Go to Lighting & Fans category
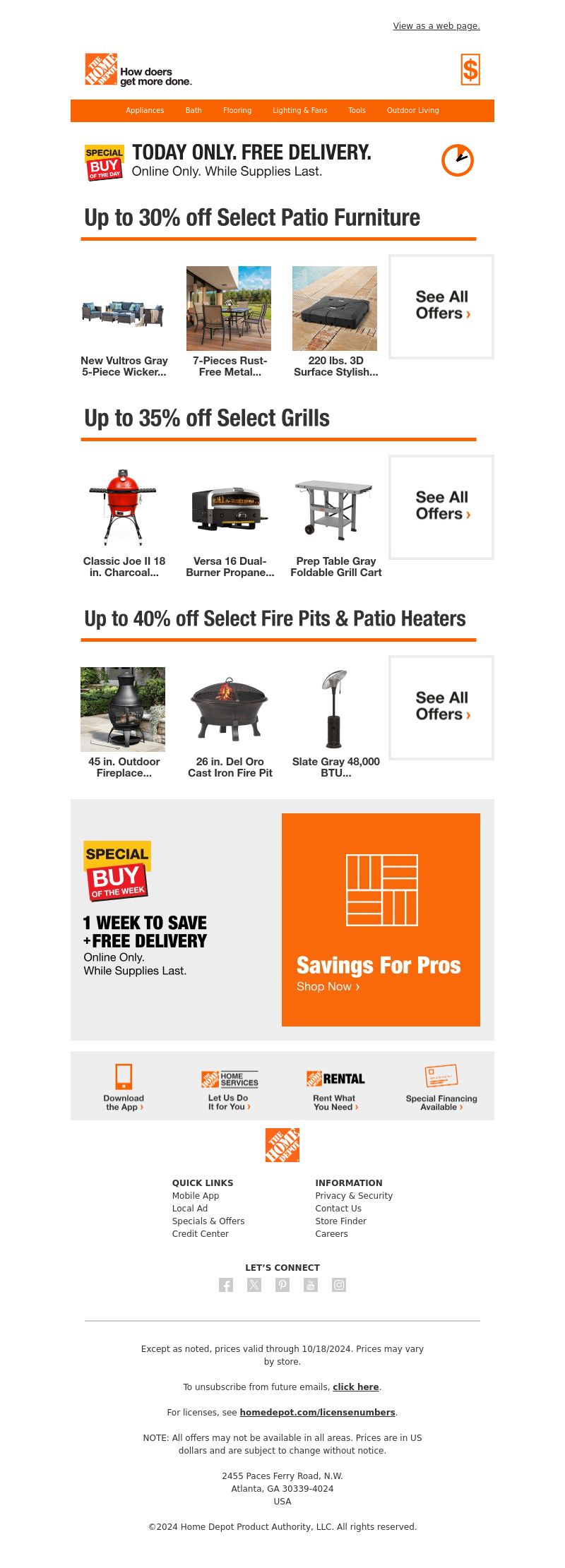Viewport: 565px width, 1568px height. tap(299, 110)
